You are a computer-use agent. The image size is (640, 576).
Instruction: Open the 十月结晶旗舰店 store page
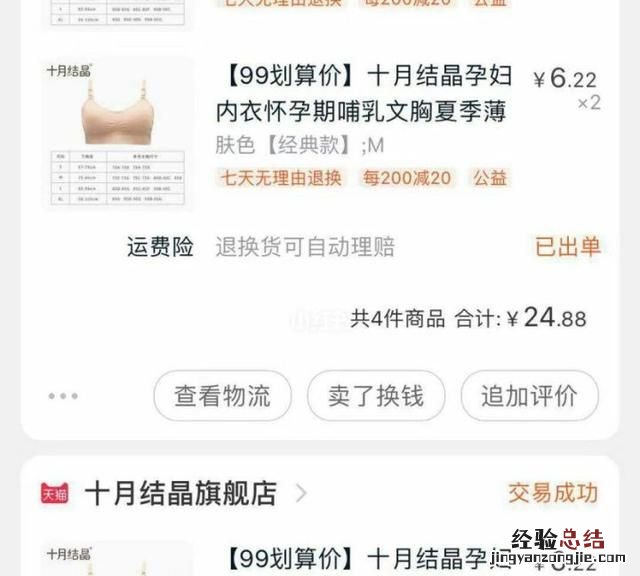[180, 493]
